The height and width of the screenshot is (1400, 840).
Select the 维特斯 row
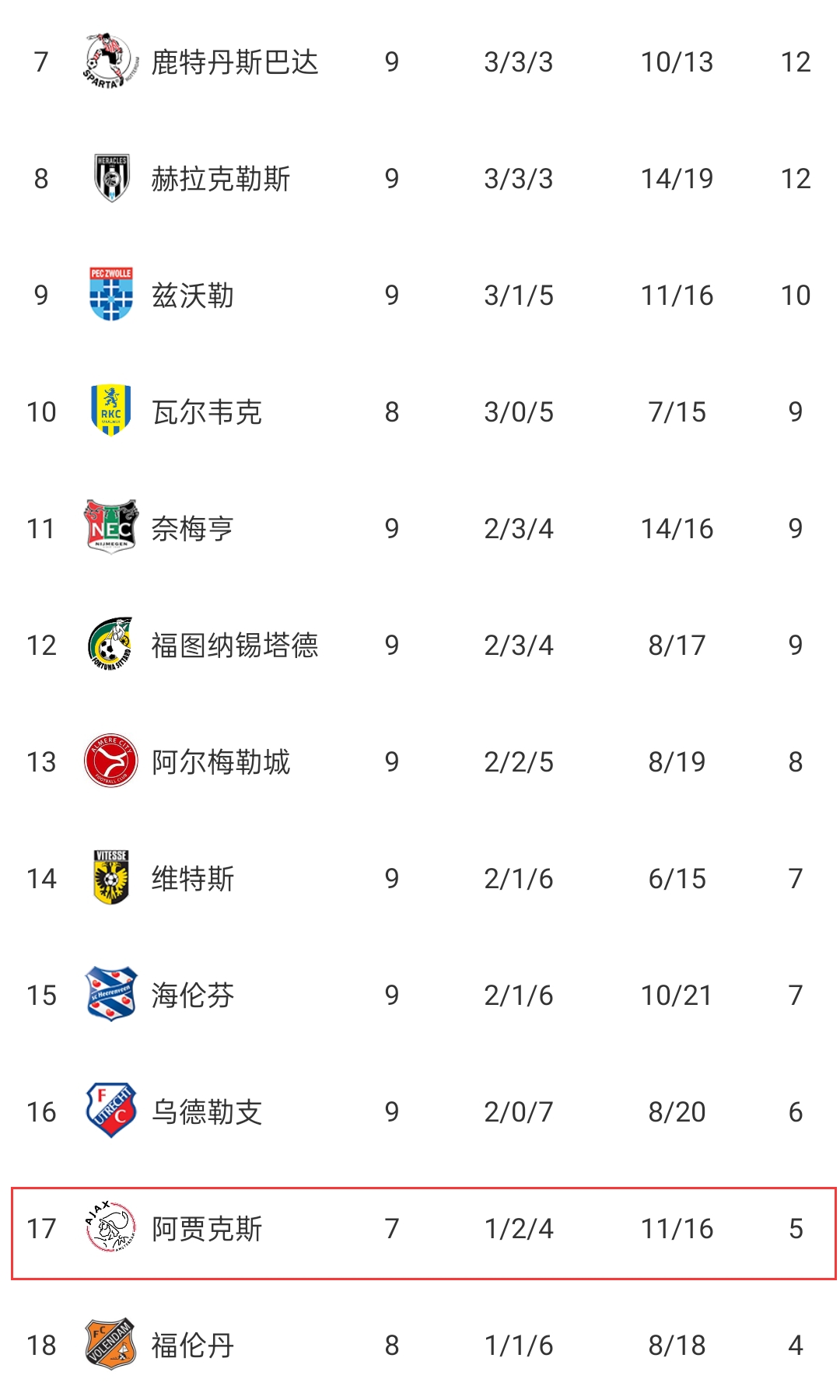[x=420, y=879]
